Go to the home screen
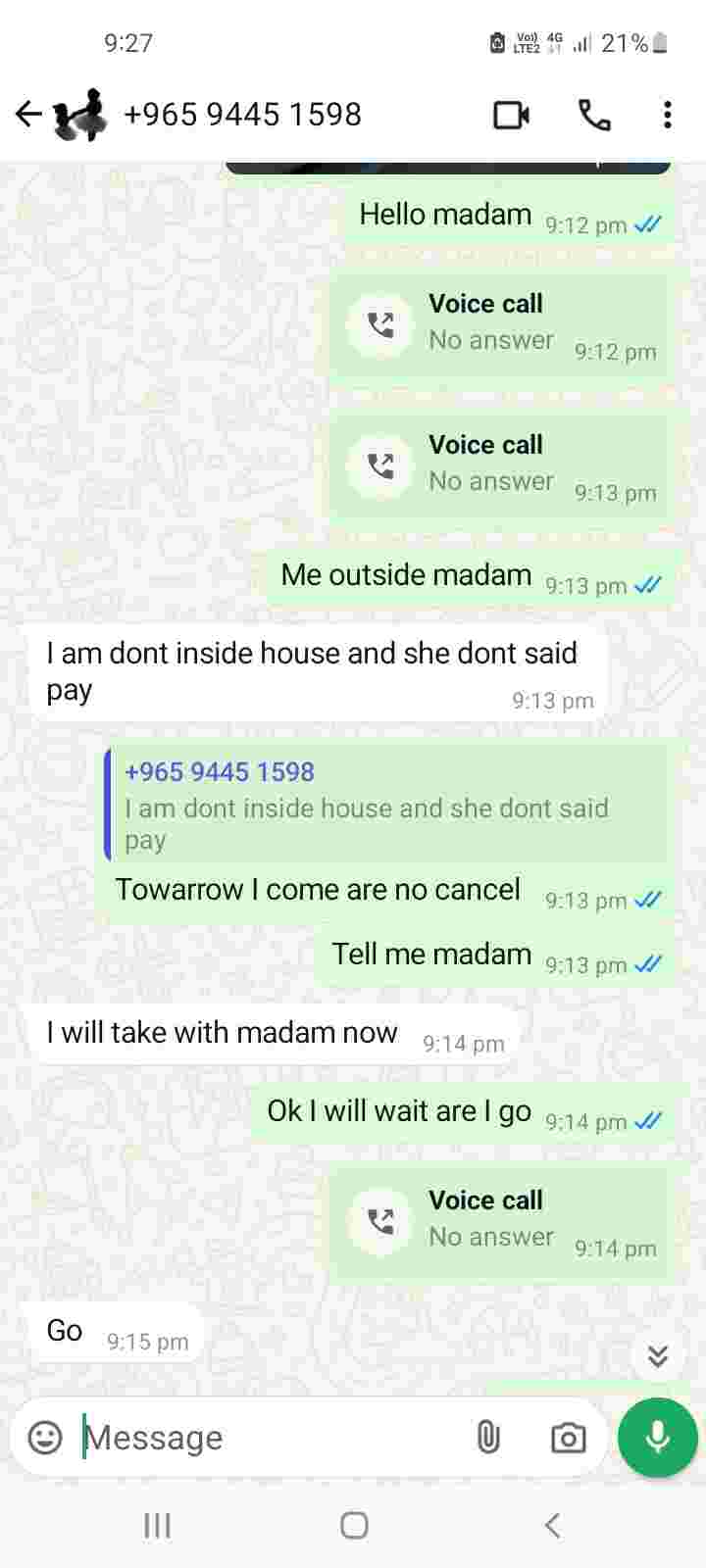Screen dimensions: 706x1568 tap(353, 1525)
